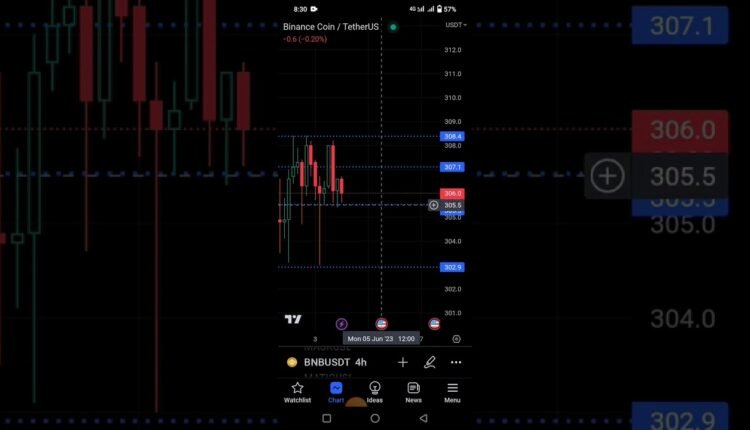Viewport: 750px width, 430px height.
Task: Go to the Ideas tab
Action: point(375,391)
